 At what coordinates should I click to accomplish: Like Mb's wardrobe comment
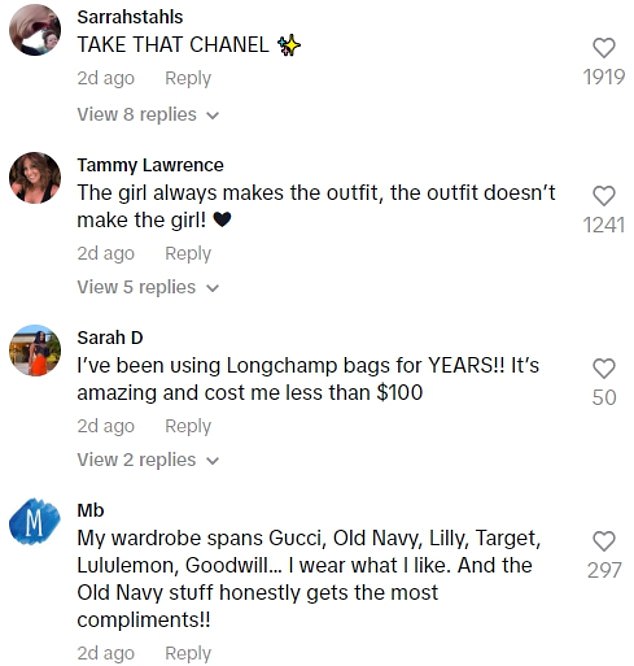click(x=603, y=541)
